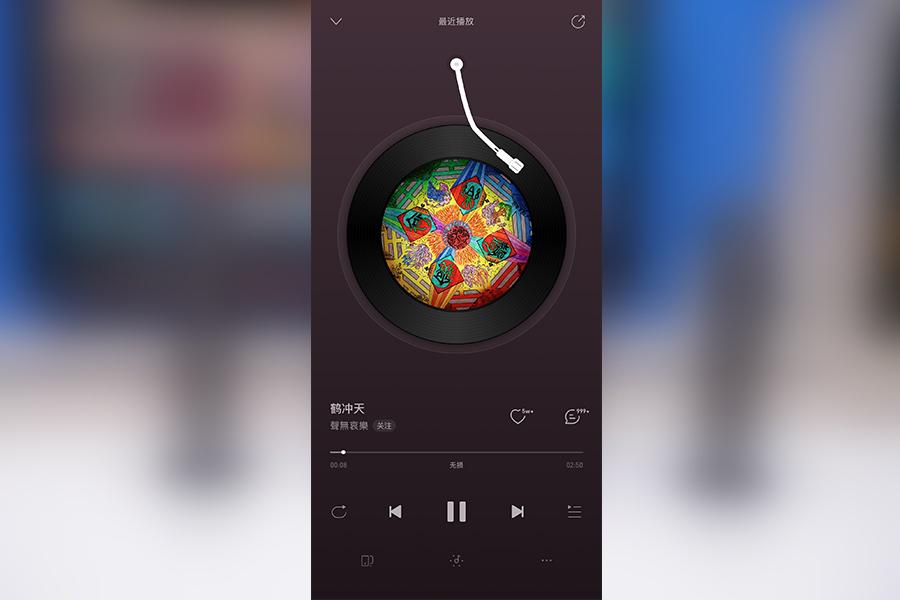This screenshot has width=900, height=600.
Task: Change audio quality labeled 无损
Action: click(x=456, y=465)
